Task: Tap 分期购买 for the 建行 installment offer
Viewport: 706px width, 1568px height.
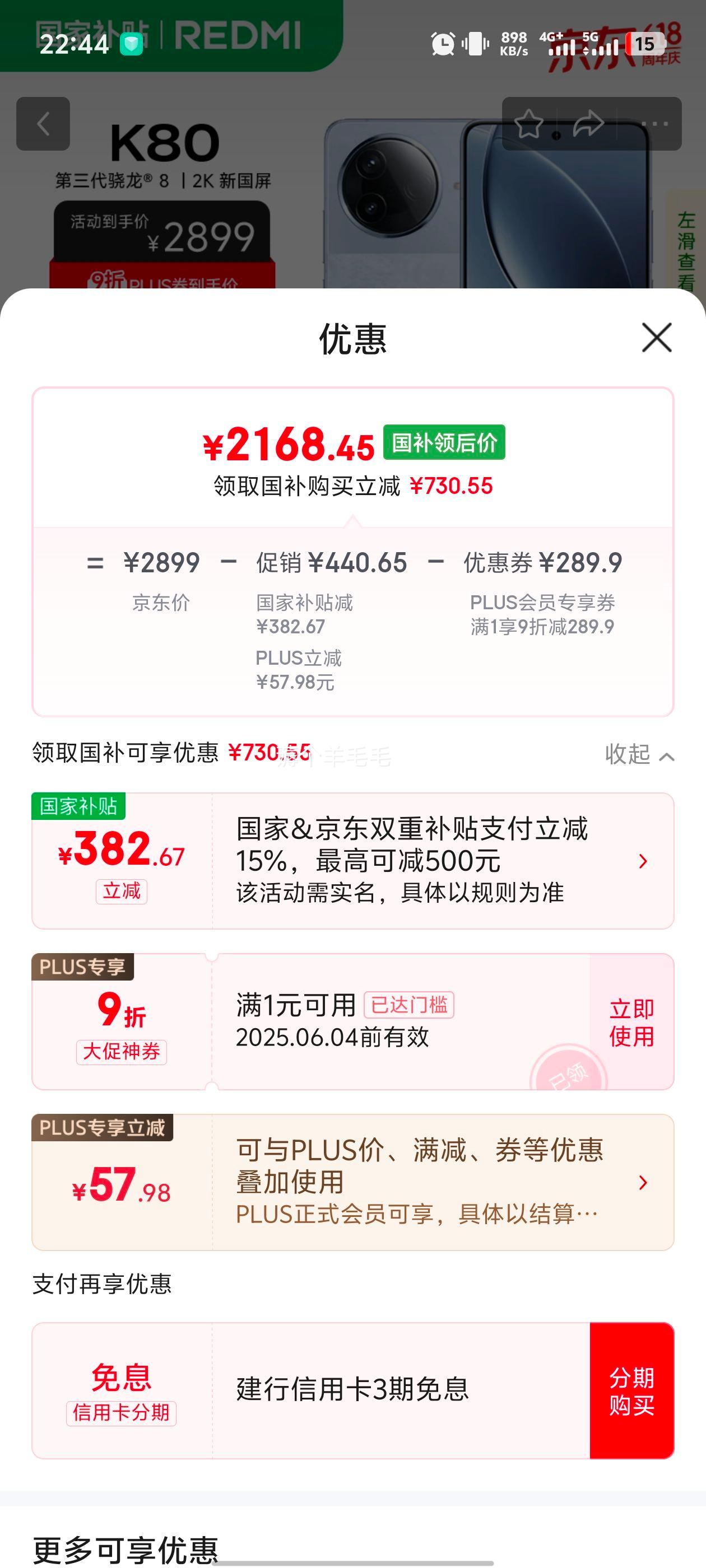Action: 631,1391
